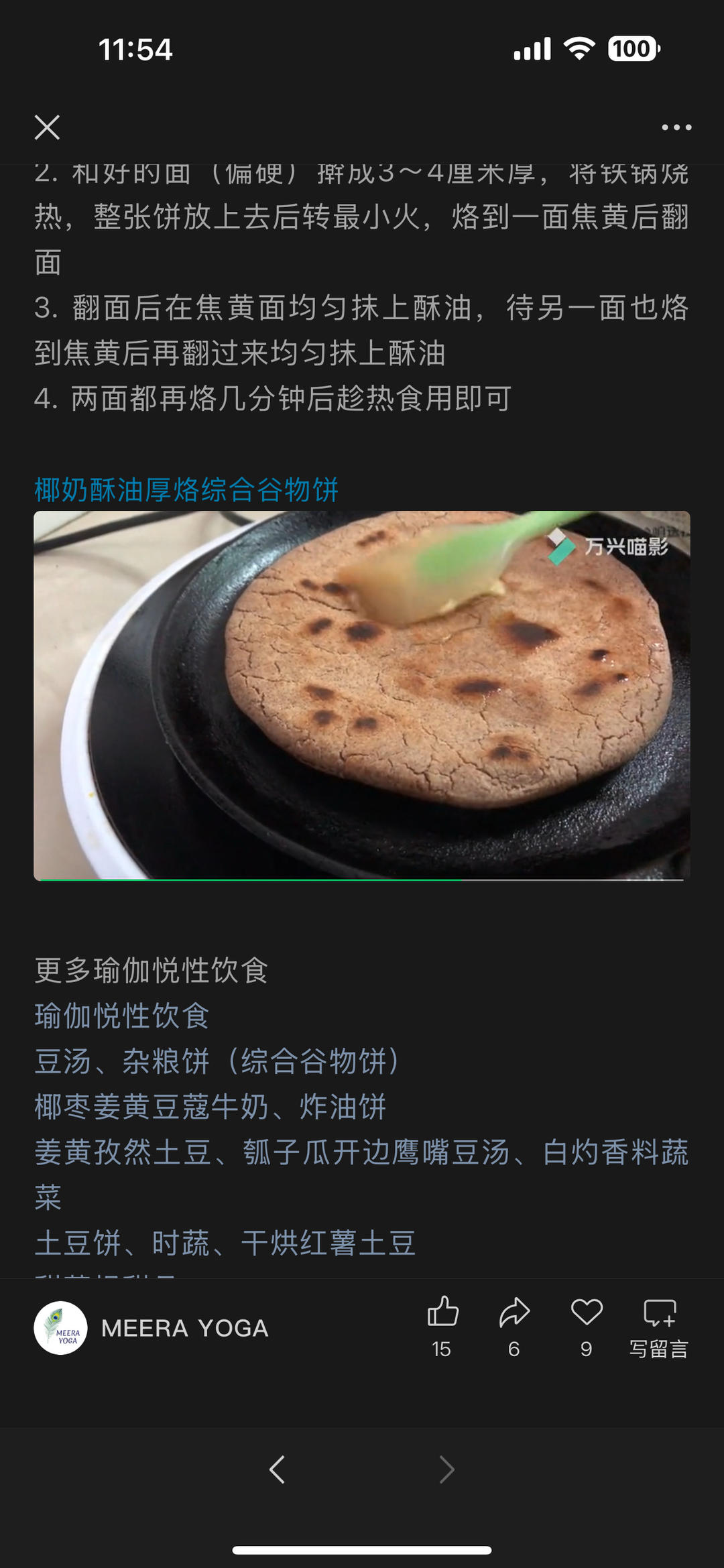This screenshot has width=724, height=1568.
Task: Open the 豆汤、杂粮饼（综合谷物饼）link
Action: [x=217, y=1061]
